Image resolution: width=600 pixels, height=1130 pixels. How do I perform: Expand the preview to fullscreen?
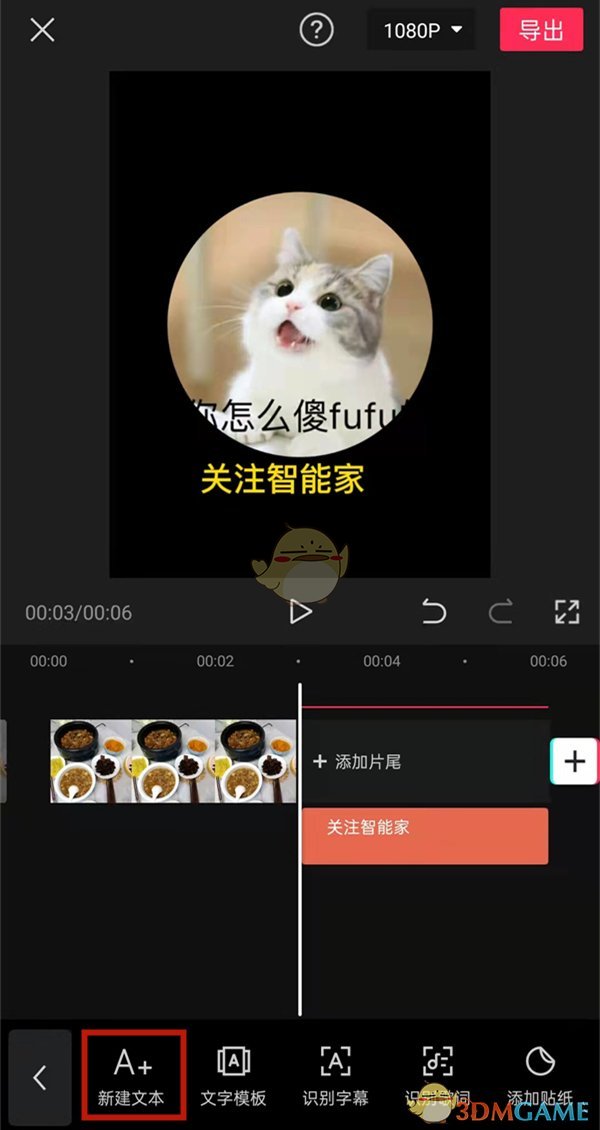567,611
